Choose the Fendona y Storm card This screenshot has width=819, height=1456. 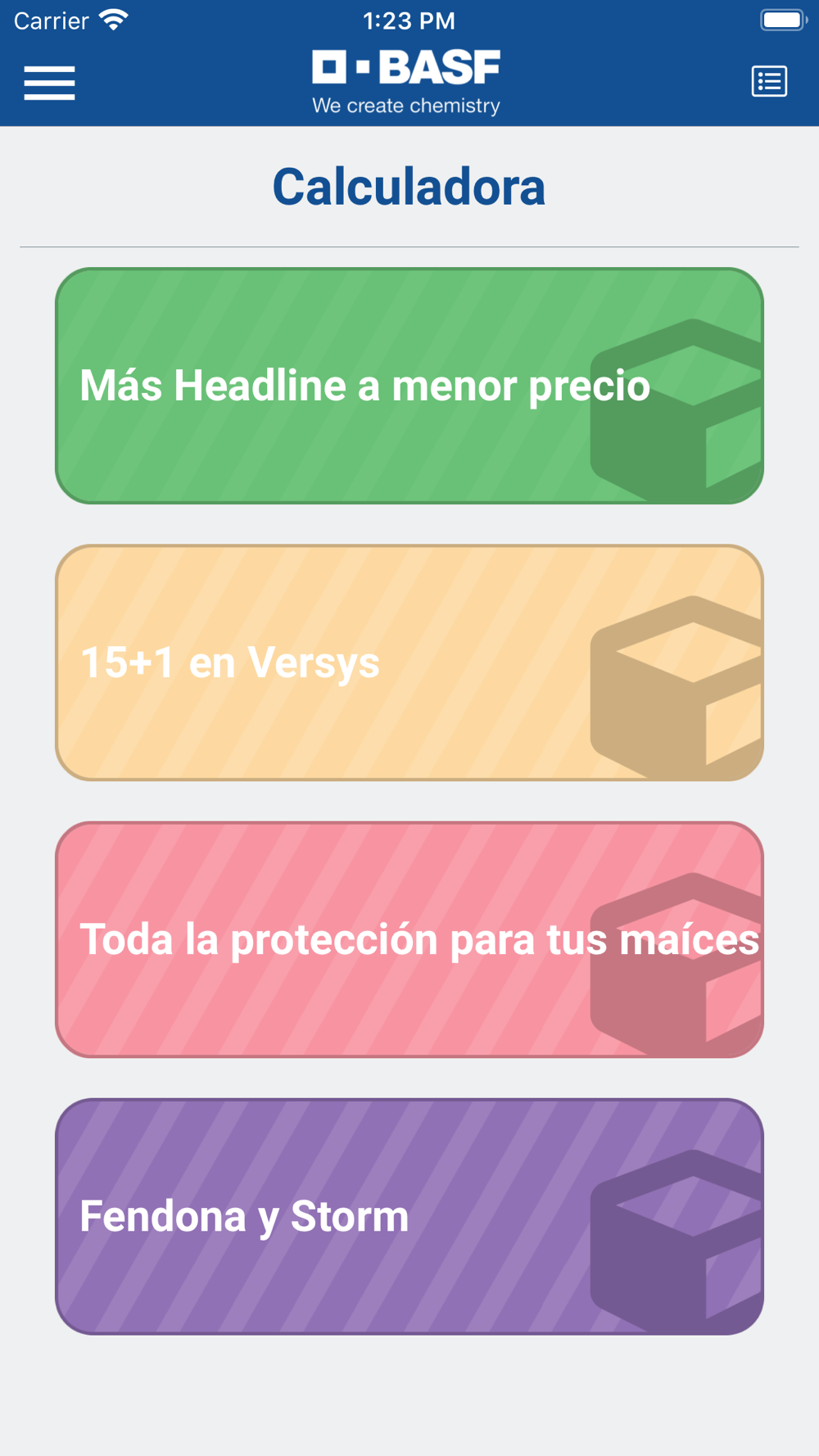[409, 1216]
